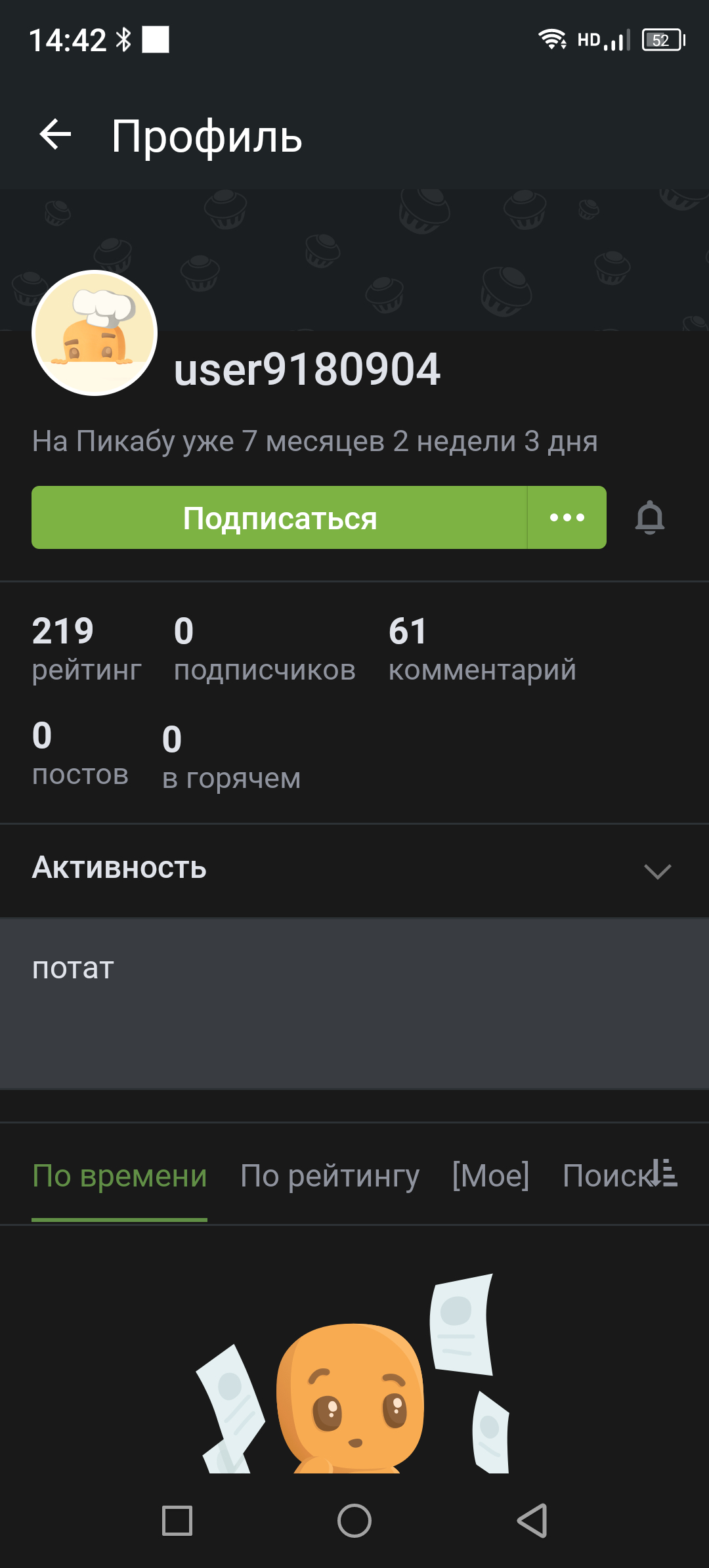
Task: Switch to the По рейтингу tab
Action: tap(330, 1175)
